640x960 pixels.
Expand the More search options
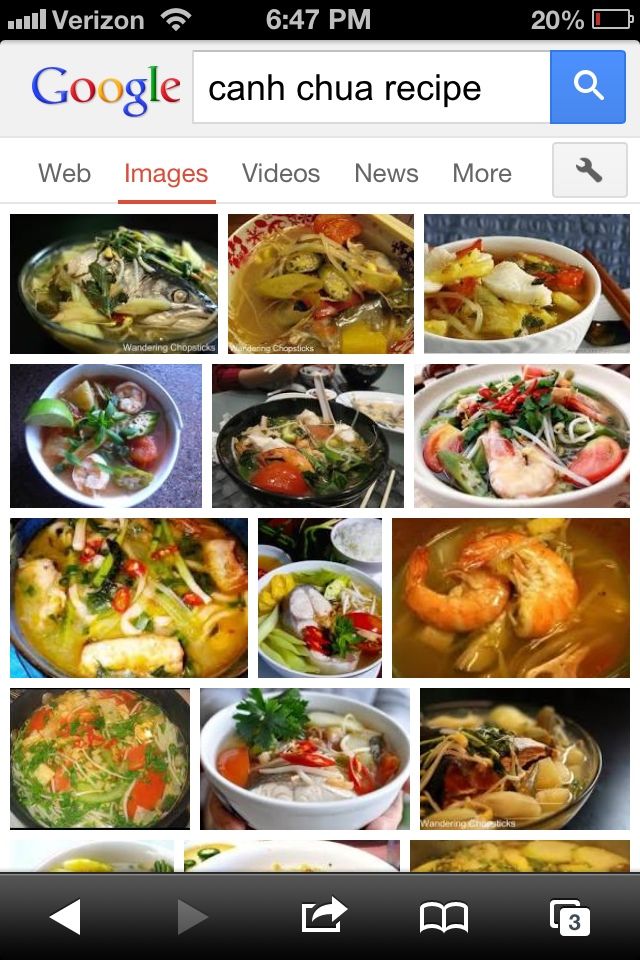(x=482, y=173)
